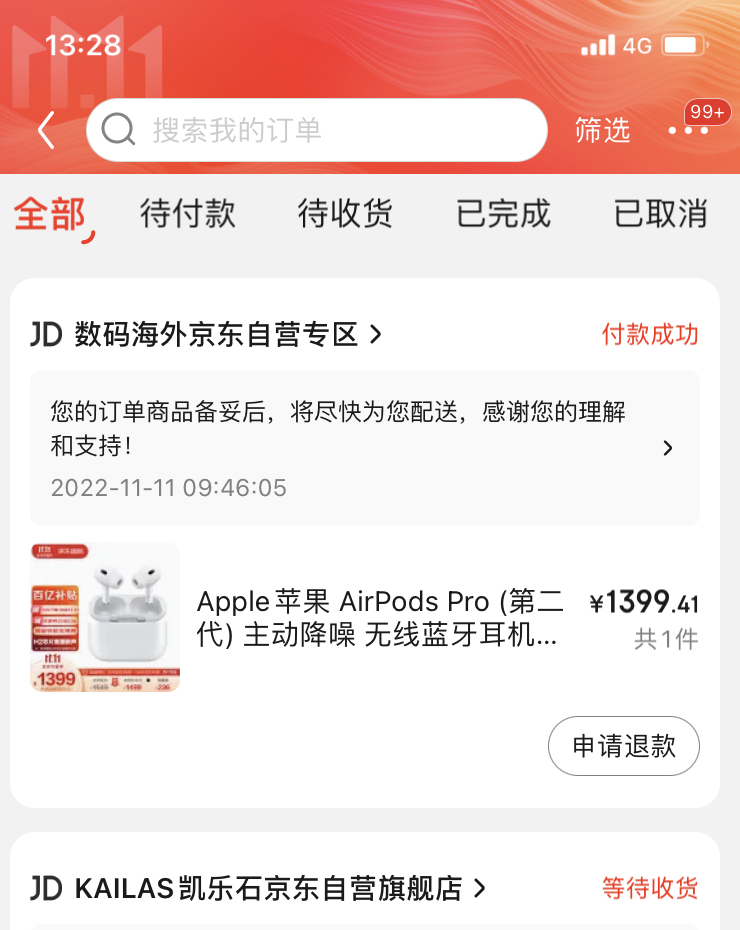Select the 全部 orders tab
Image resolution: width=740 pixels, height=930 pixels.
(49, 213)
